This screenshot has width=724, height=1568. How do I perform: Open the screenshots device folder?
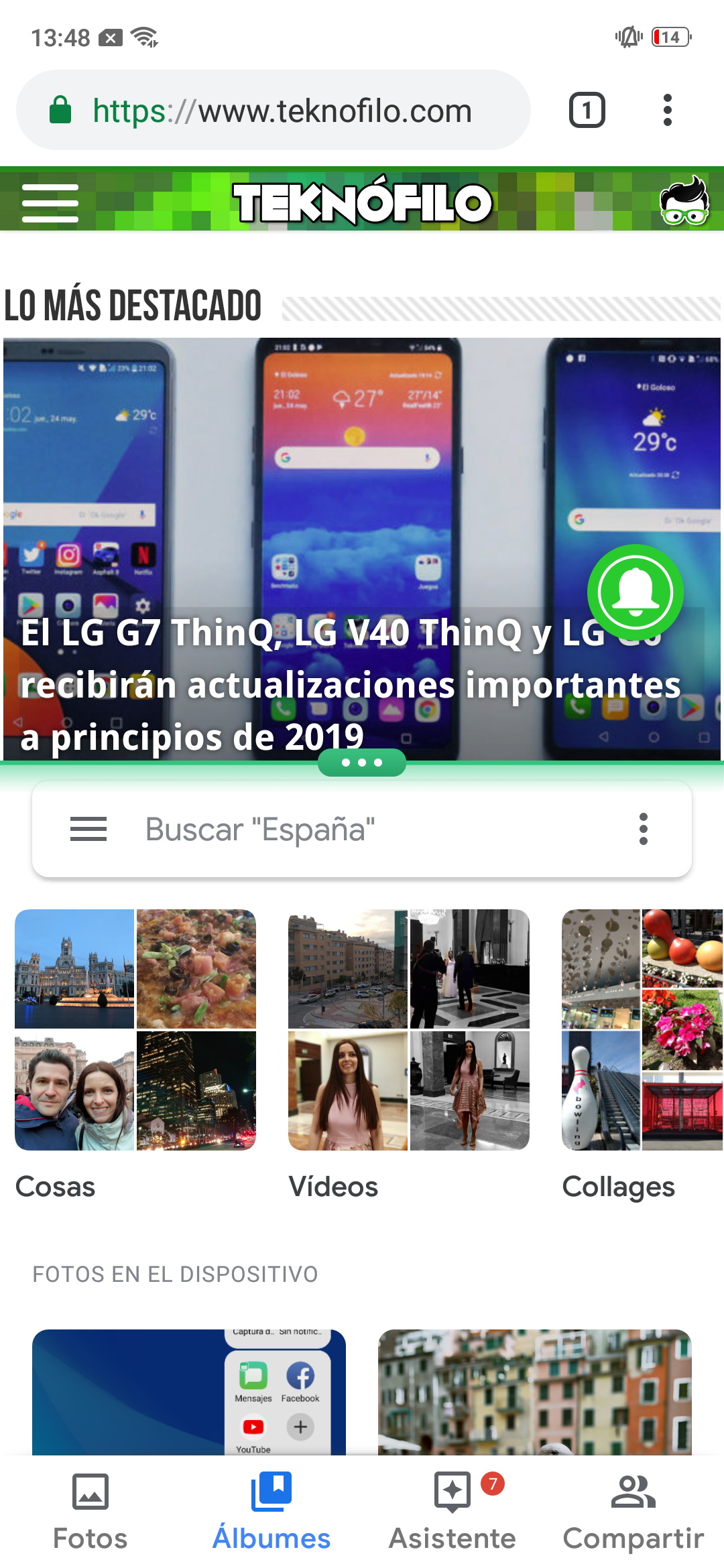pos(189,1392)
